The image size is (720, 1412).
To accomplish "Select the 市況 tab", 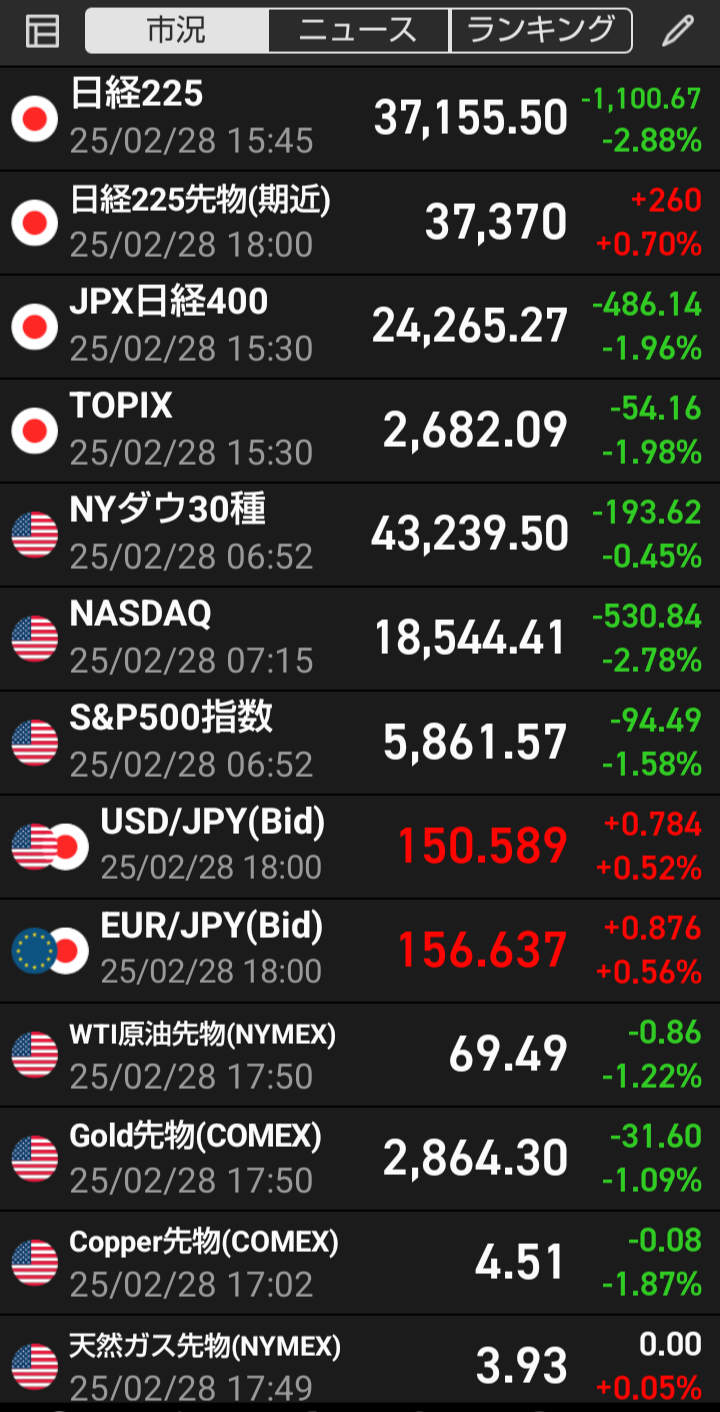I will [177, 31].
